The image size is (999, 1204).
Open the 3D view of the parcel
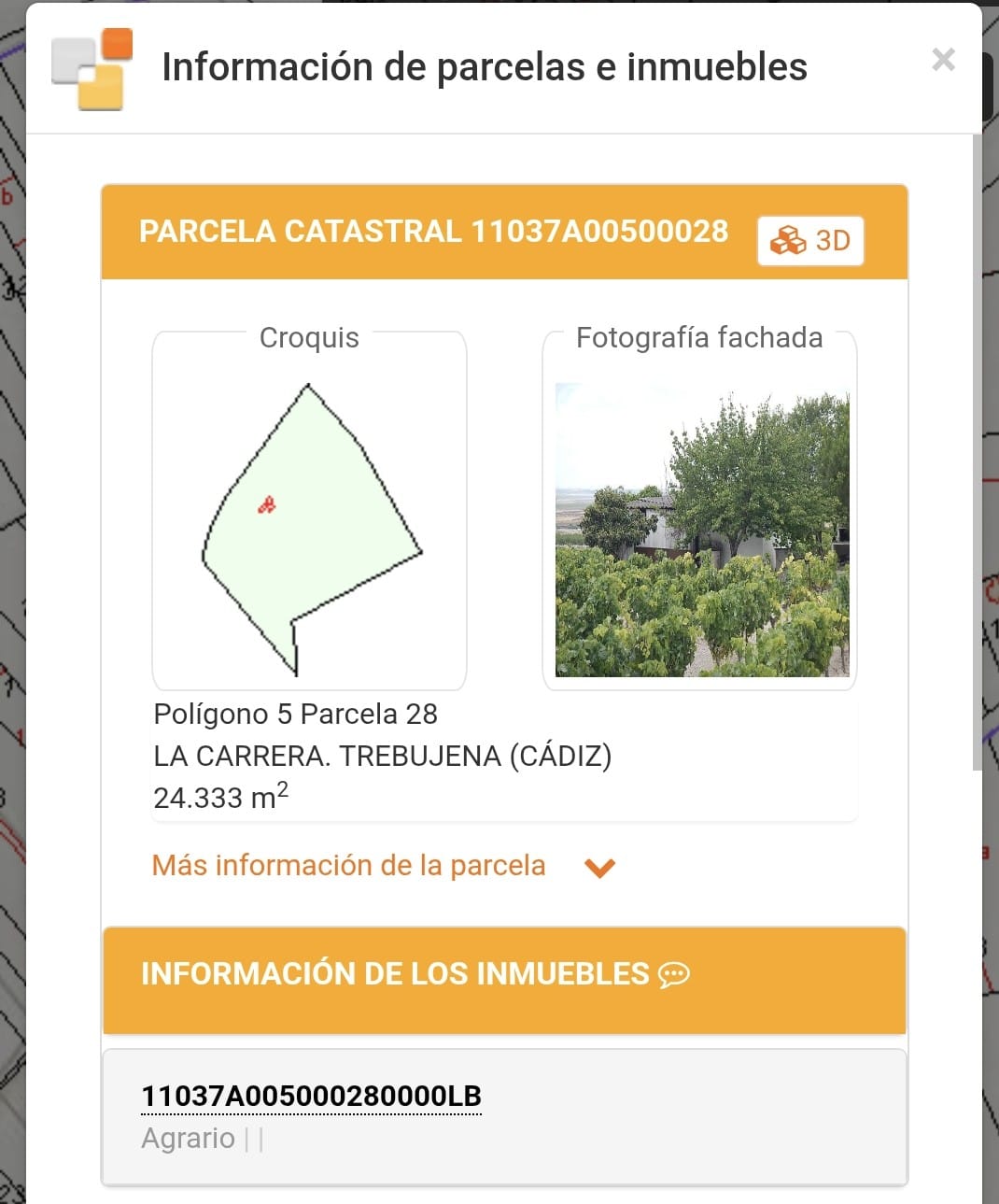point(809,241)
